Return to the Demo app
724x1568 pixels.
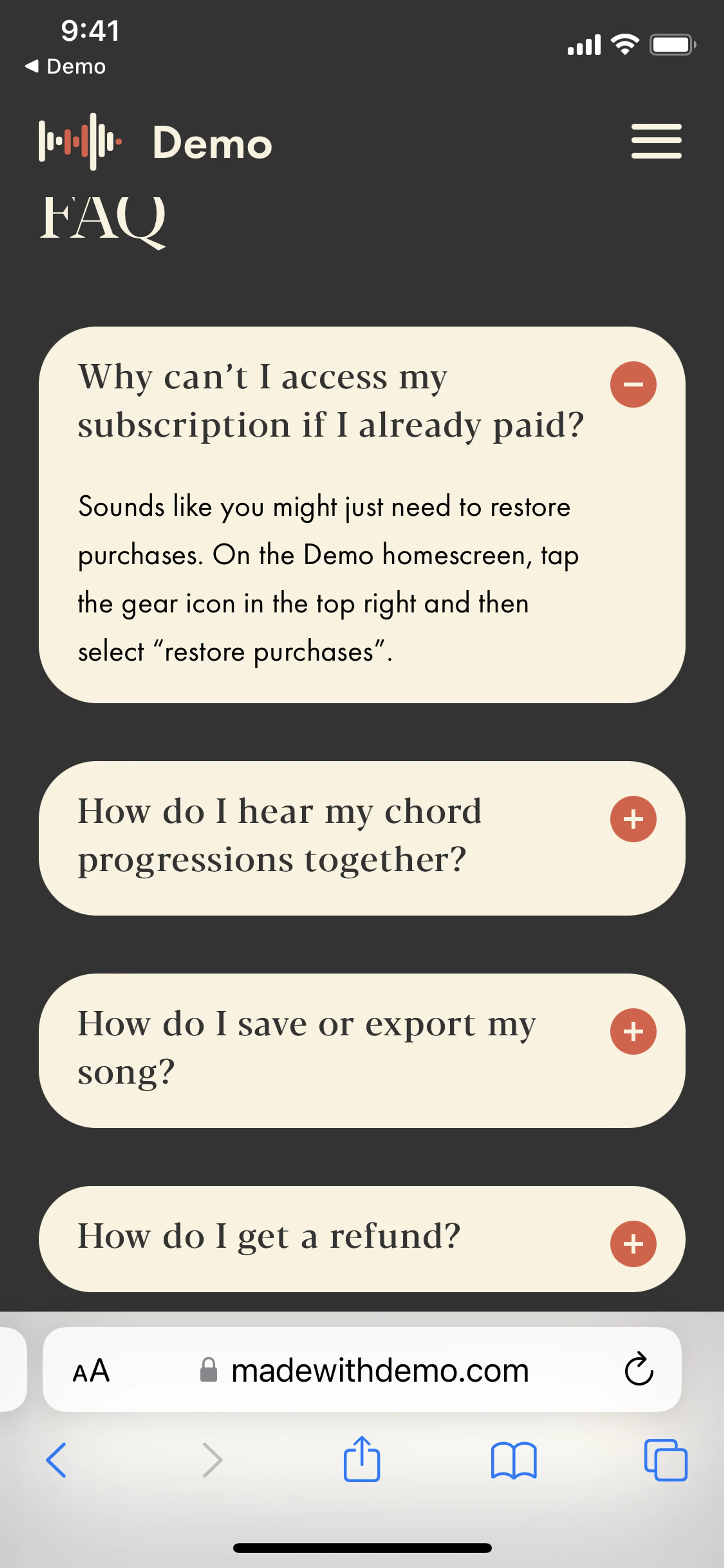click(66, 66)
